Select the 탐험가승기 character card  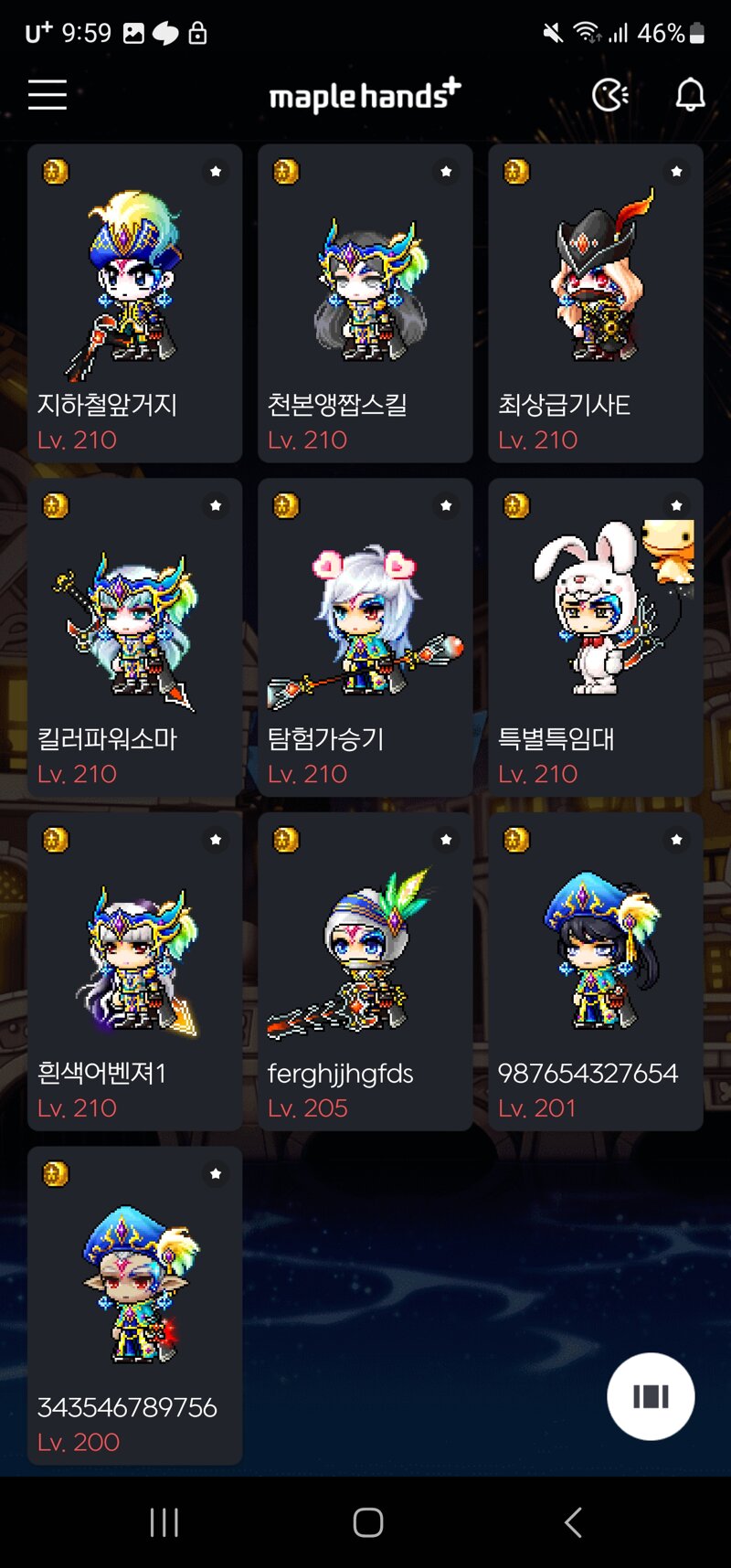(365, 638)
